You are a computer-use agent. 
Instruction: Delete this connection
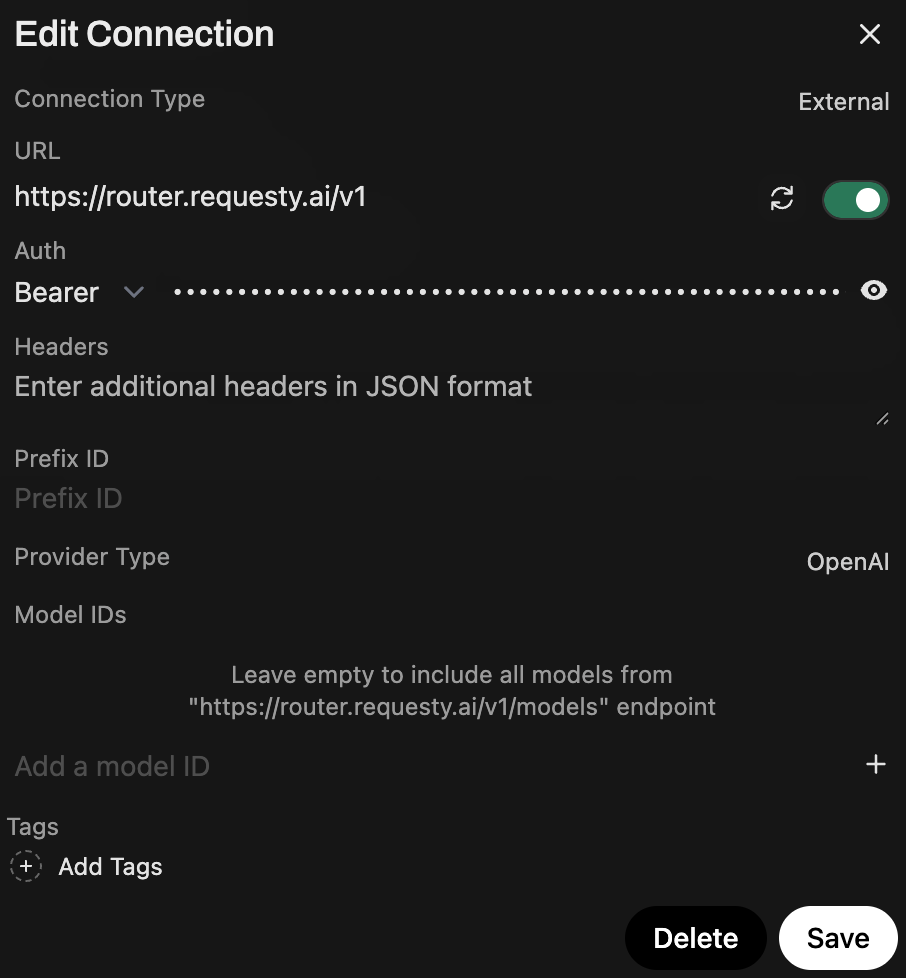(x=695, y=937)
